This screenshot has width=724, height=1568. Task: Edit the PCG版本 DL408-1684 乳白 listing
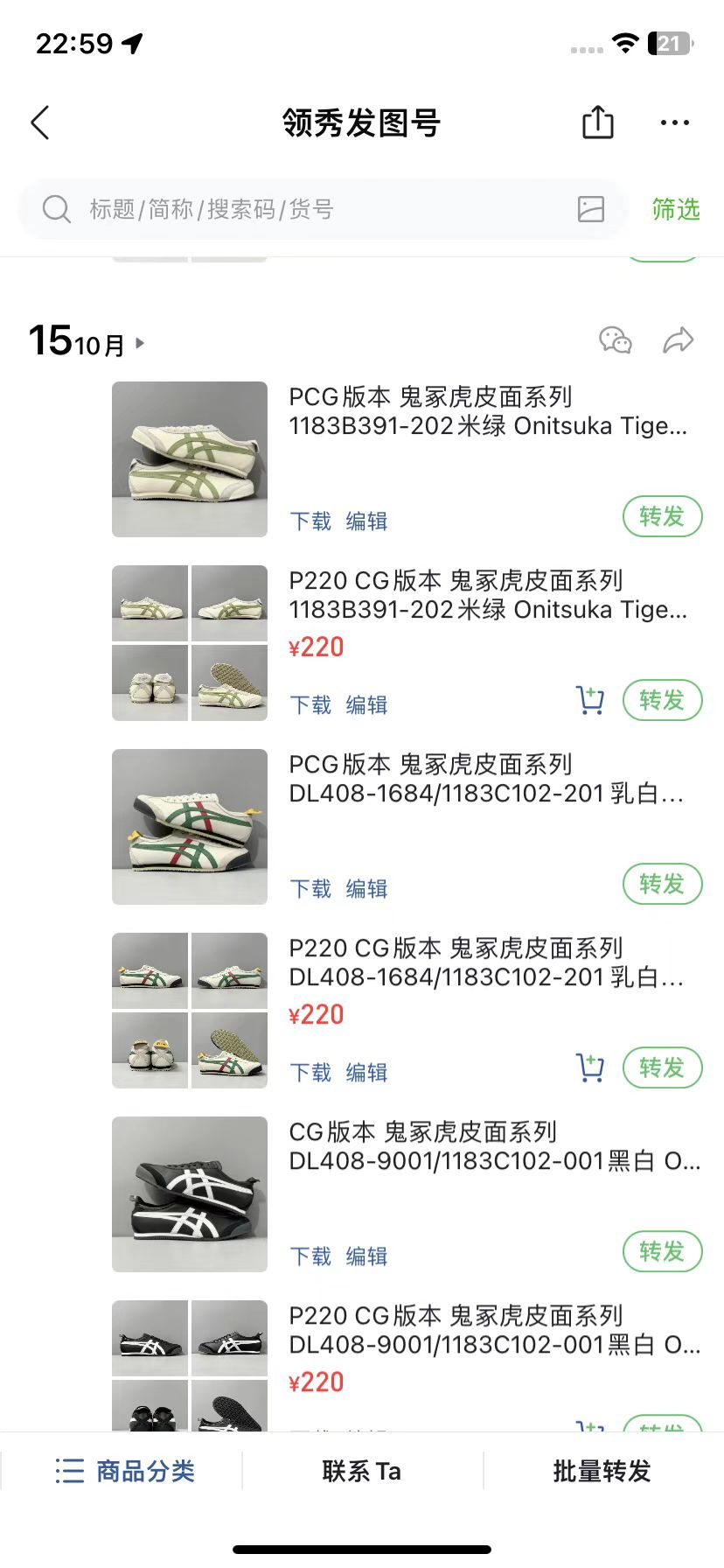(367, 889)
